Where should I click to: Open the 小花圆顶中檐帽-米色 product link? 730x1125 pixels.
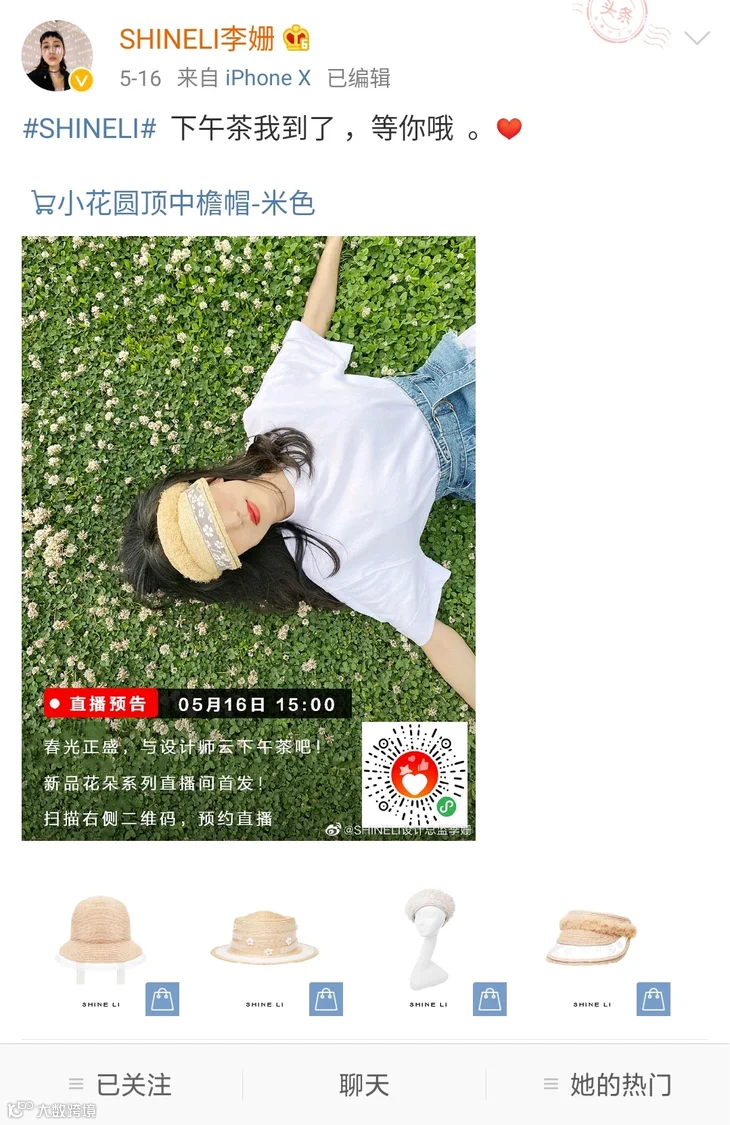click(x=172, y=203)
